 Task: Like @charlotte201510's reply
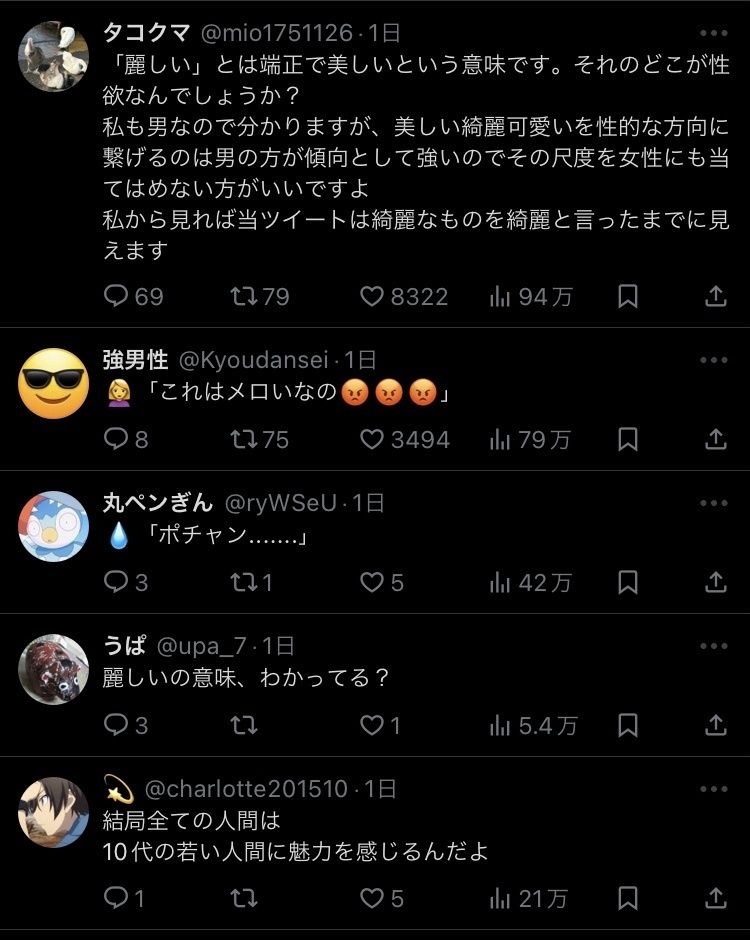pyautogui.click(x=373, y=899)
